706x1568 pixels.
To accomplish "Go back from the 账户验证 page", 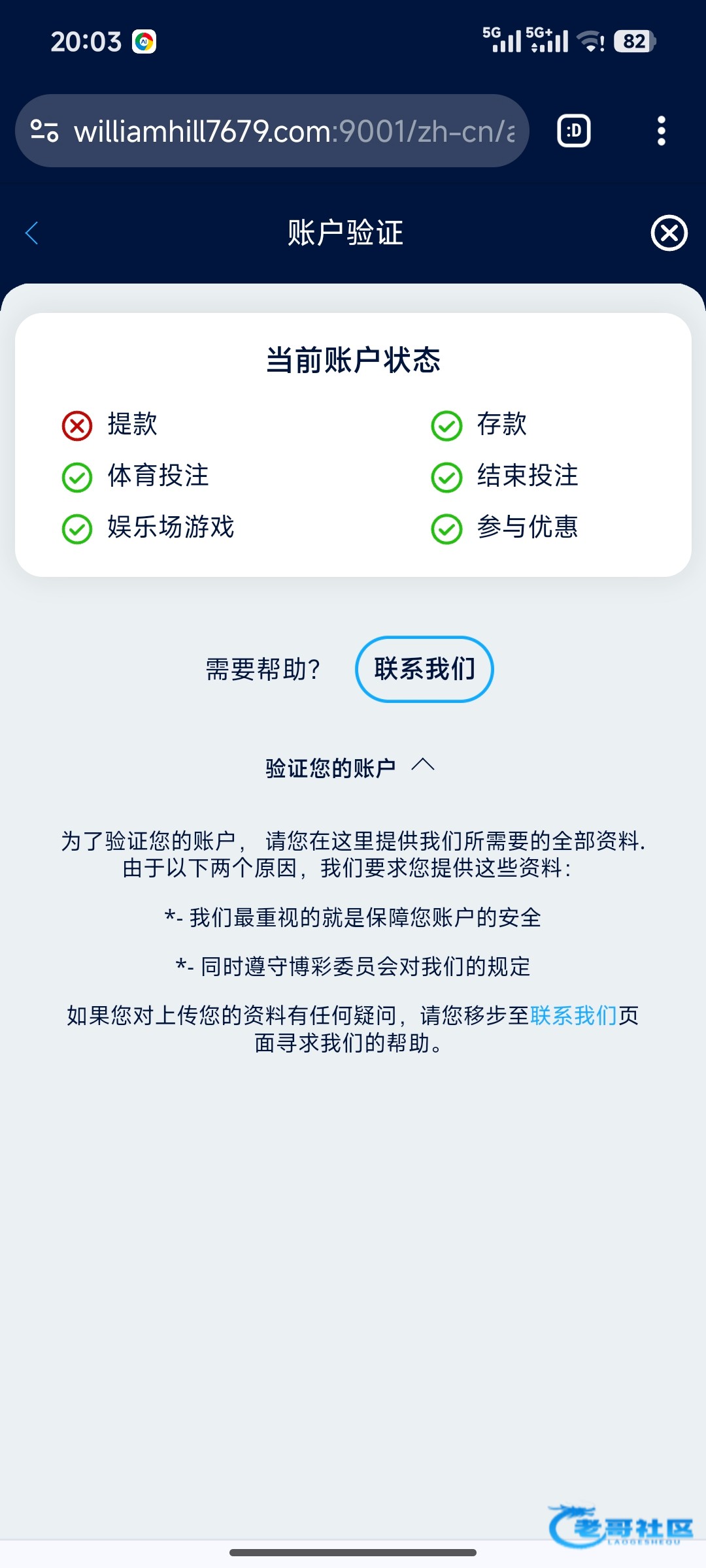I will 31,233.
